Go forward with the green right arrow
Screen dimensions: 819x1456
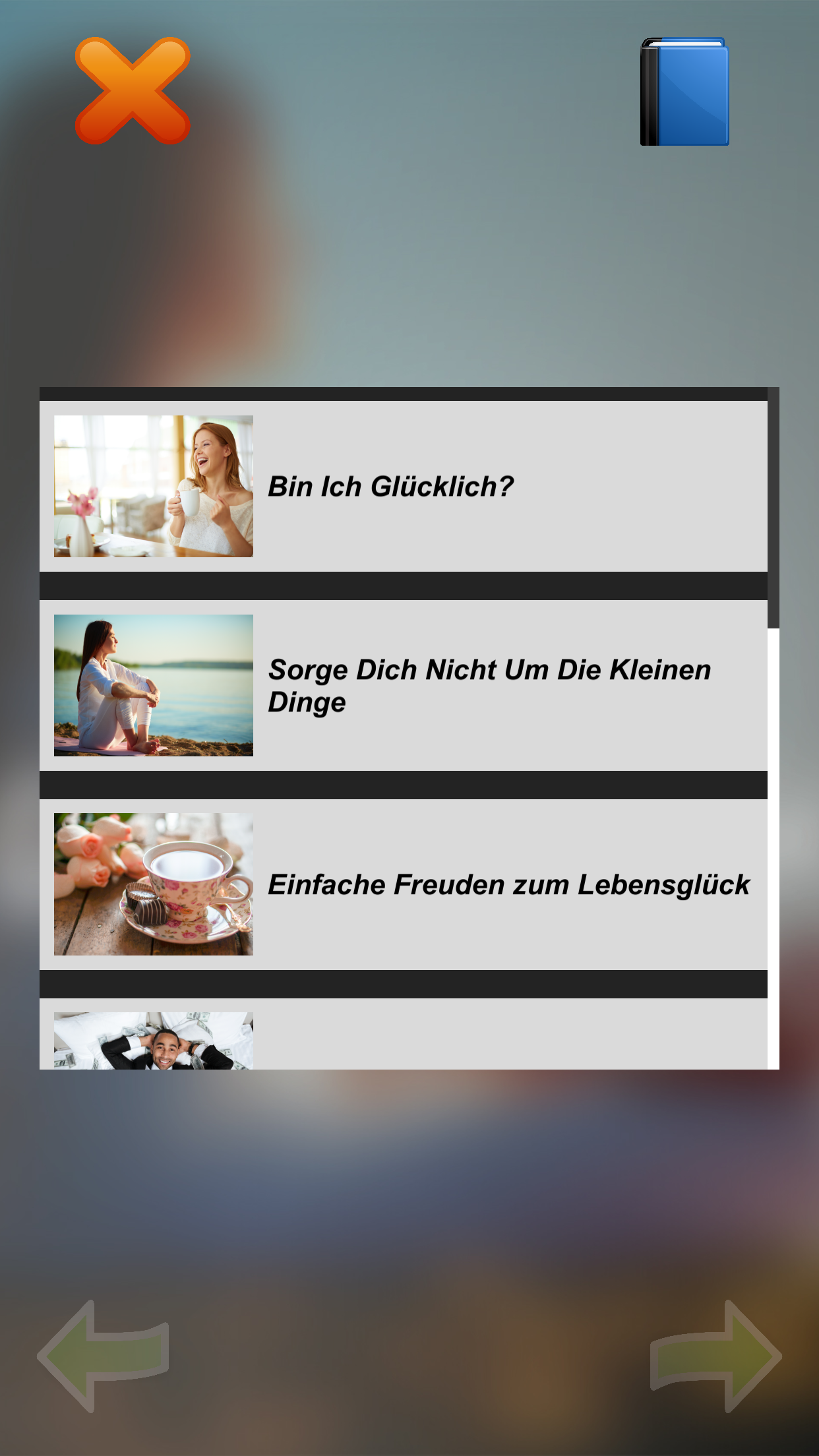click(x=716, y=1356)
